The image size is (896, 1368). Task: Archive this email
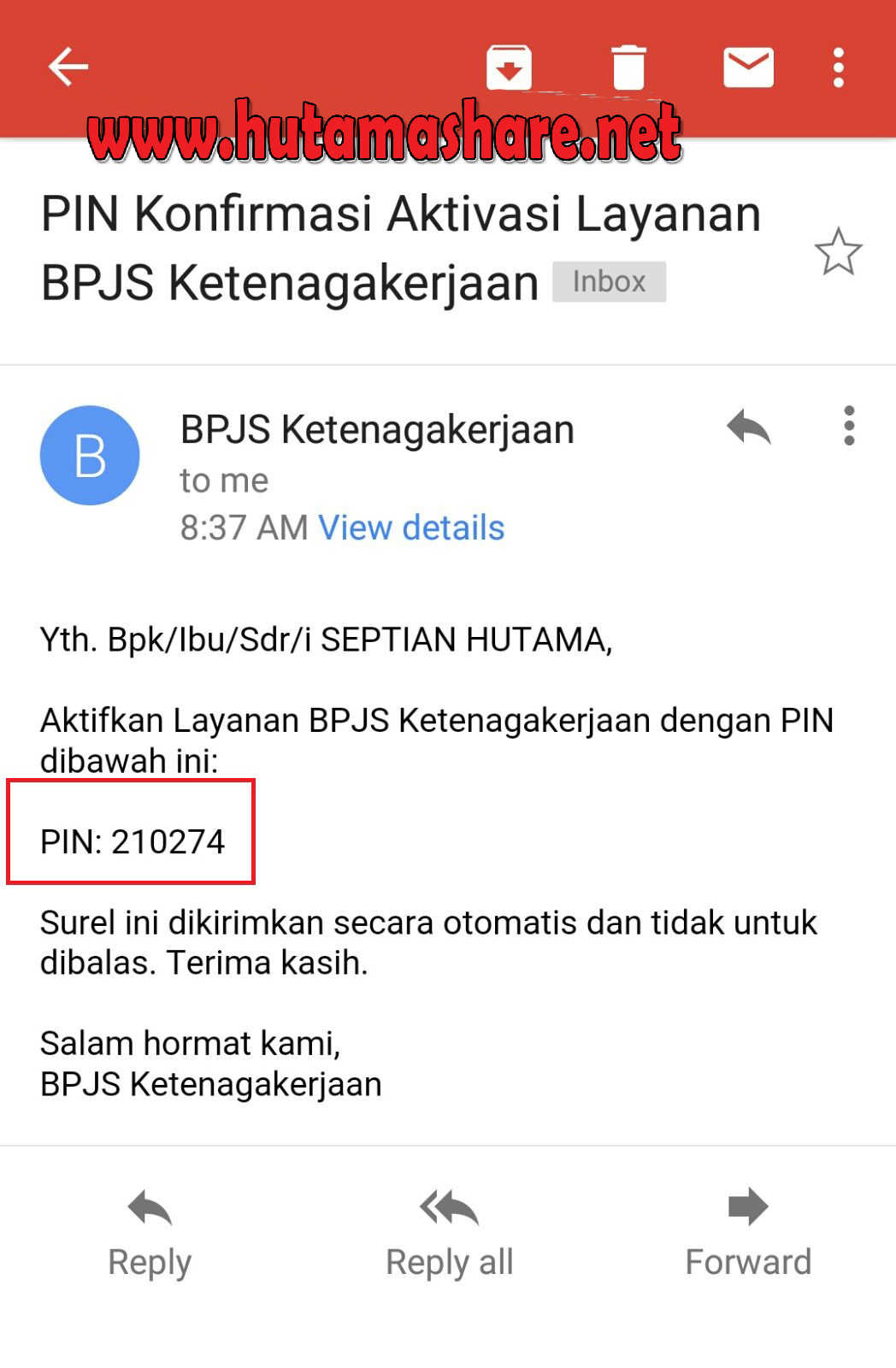[509, 67]
